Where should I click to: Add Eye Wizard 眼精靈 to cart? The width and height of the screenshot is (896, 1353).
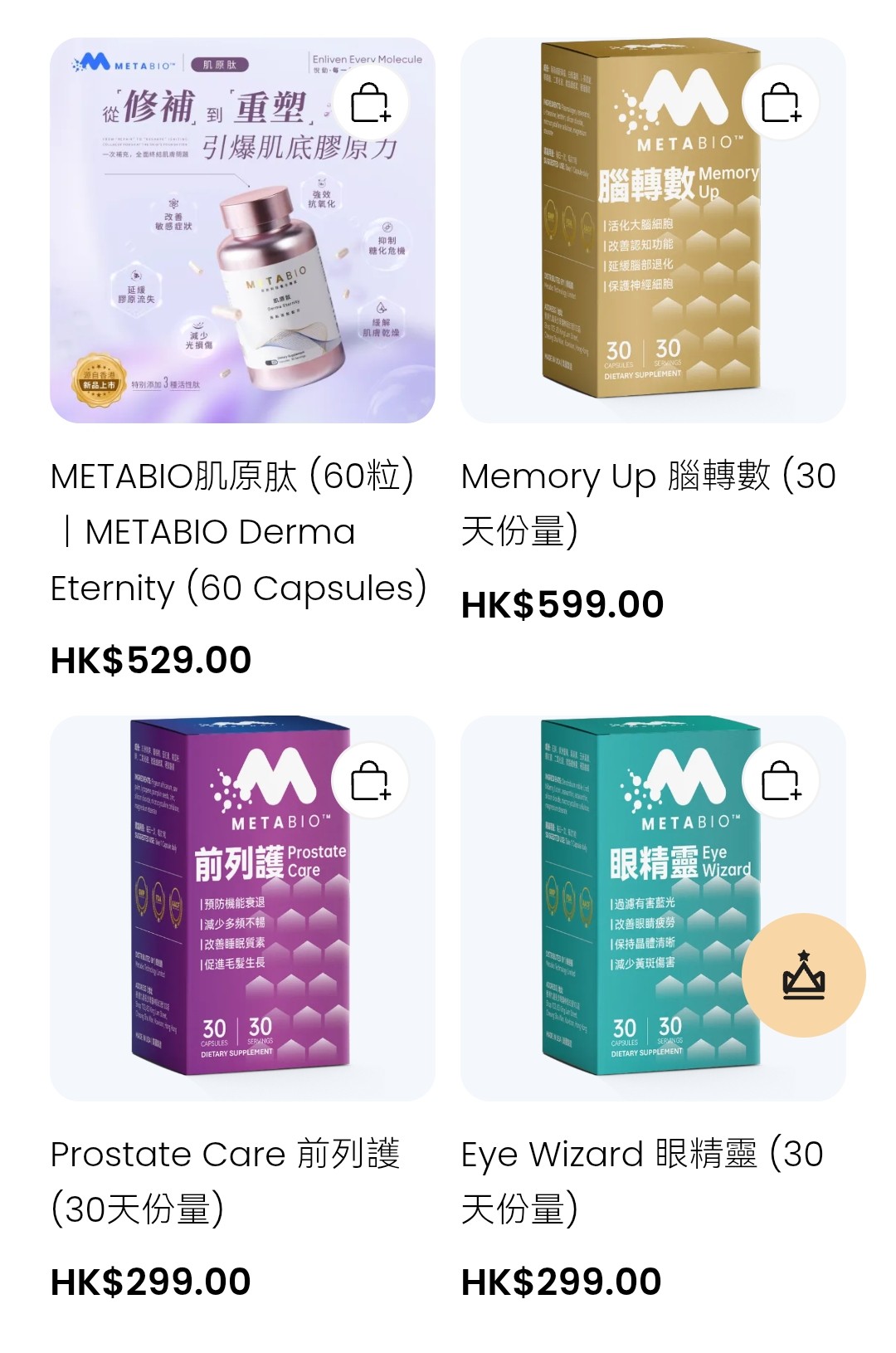[781, 781]
